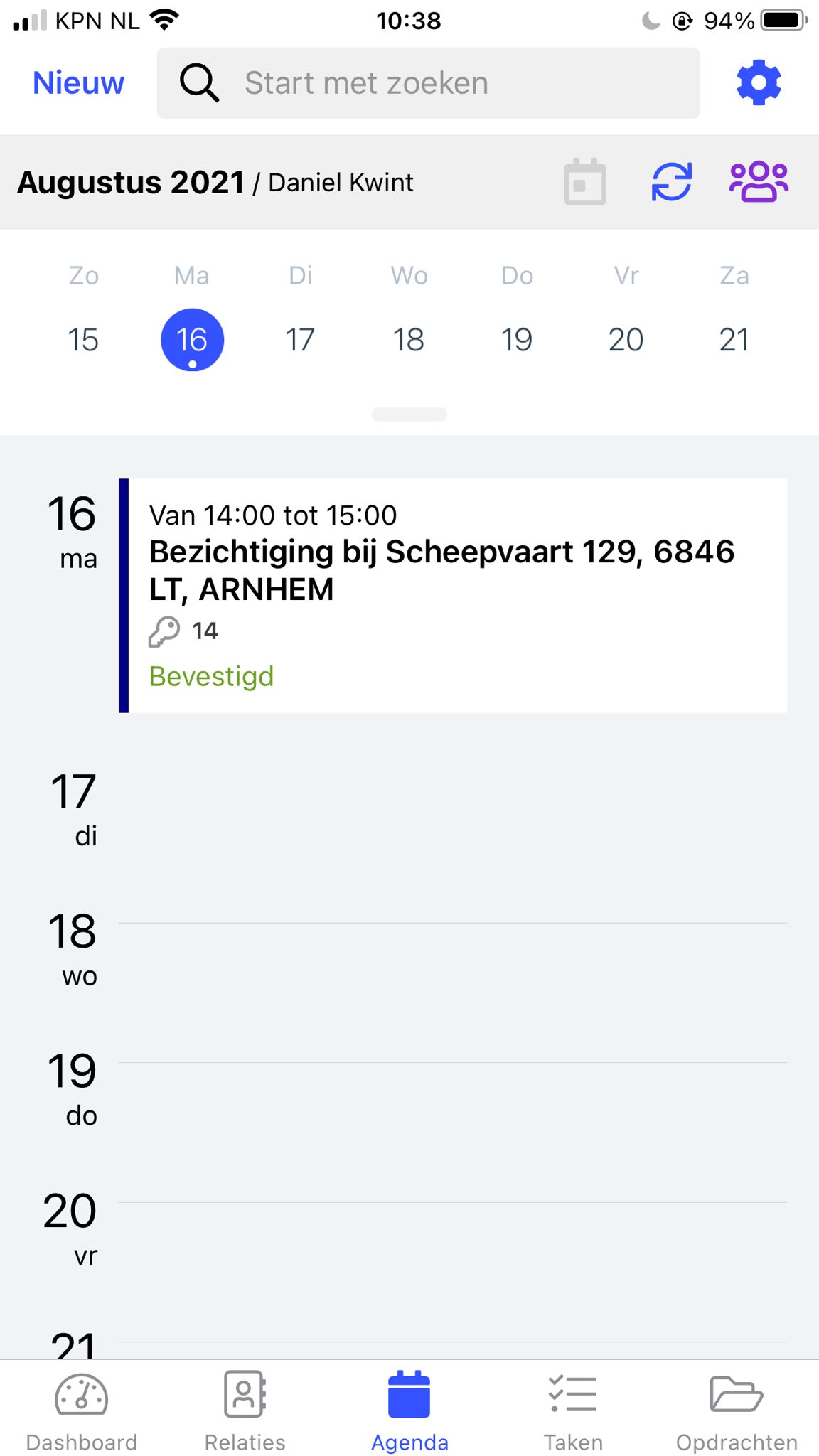This screenshot has width=819, height=1456.
Task: Select Saturday 21 in the week strip
Action: click(734, 340)
